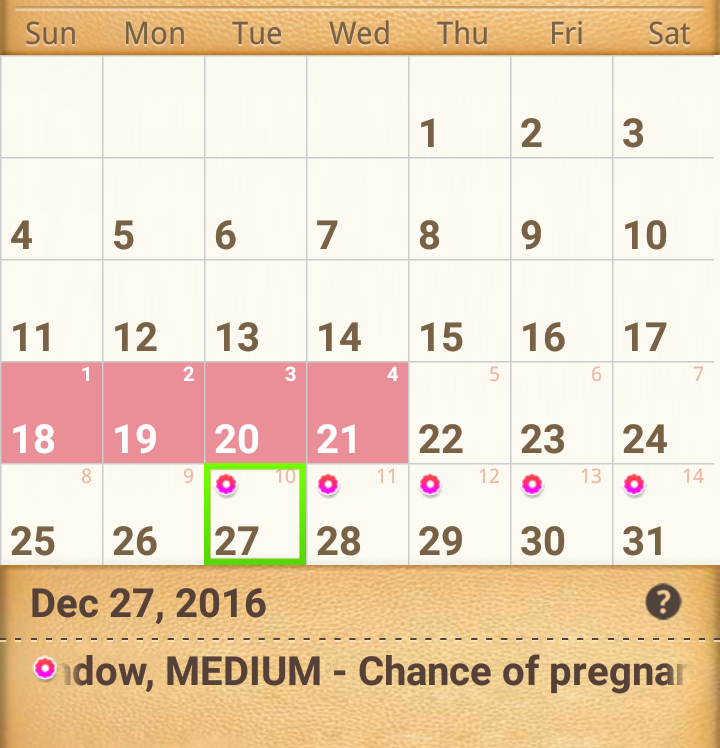Select December 31 fertile day
Image resolution: width=720 pixels, height=748 pixels.
(x=665, y=515)
